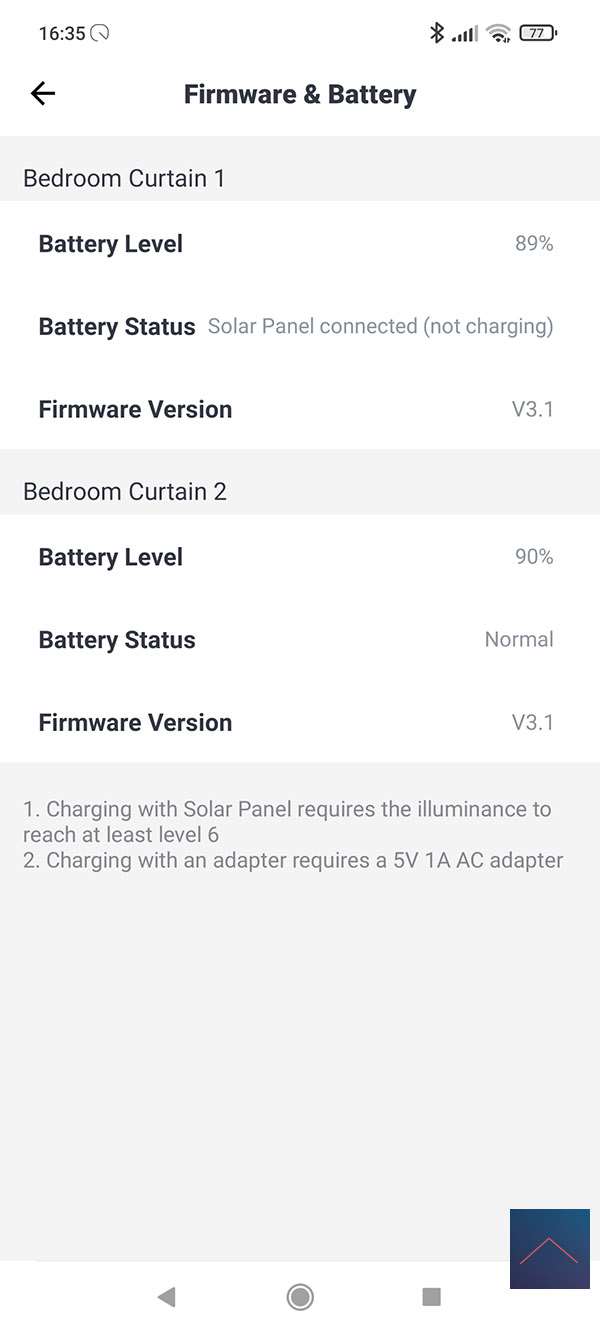
Task: Open Firmware Version row for Bedroom Curtain 1
Action: pos(299,409)
